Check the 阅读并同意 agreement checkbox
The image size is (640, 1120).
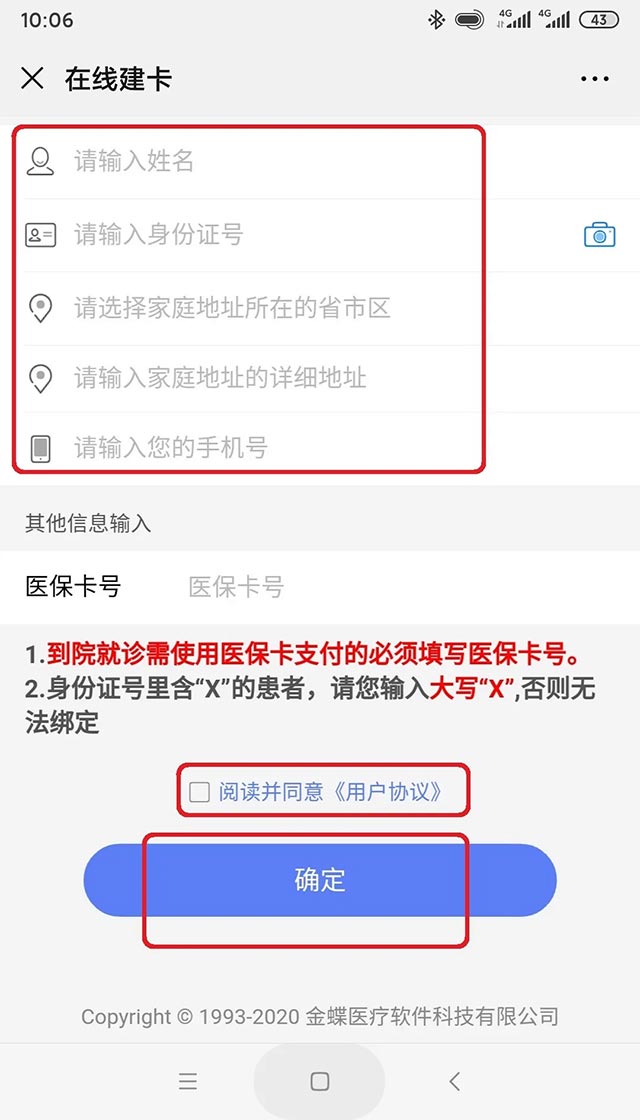200,793
